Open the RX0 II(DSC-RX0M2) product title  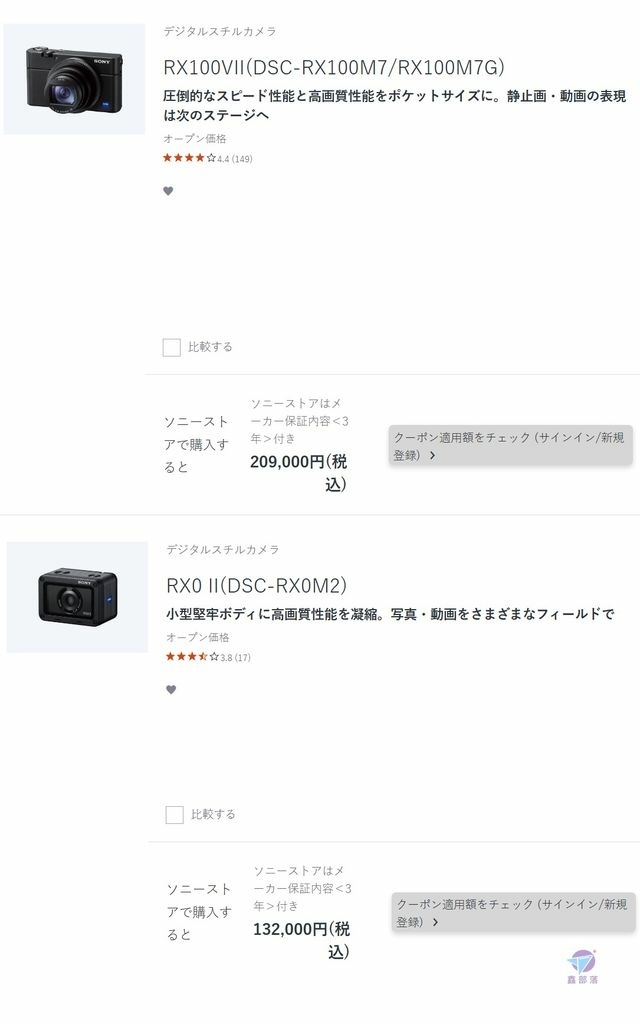(257, 586)
